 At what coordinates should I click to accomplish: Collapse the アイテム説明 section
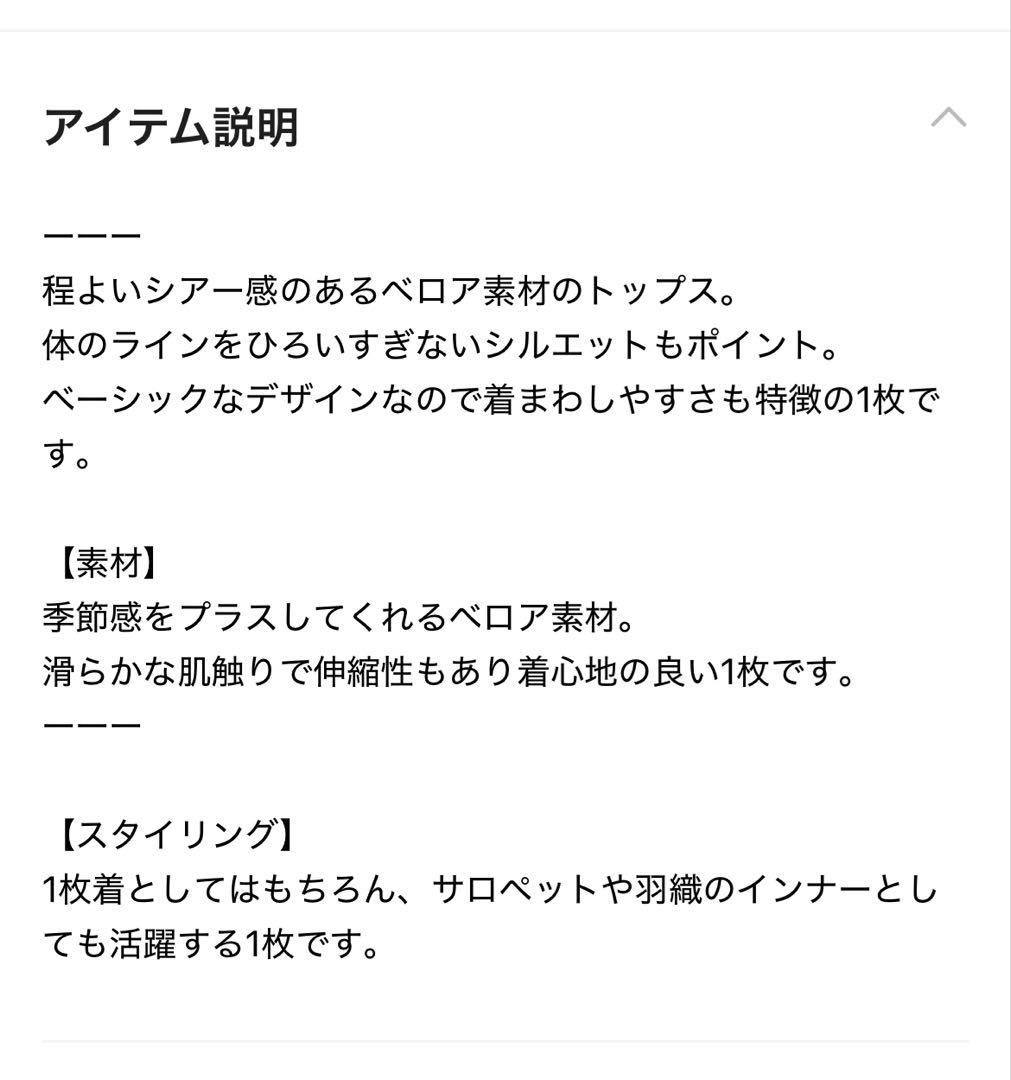point(948,118)
